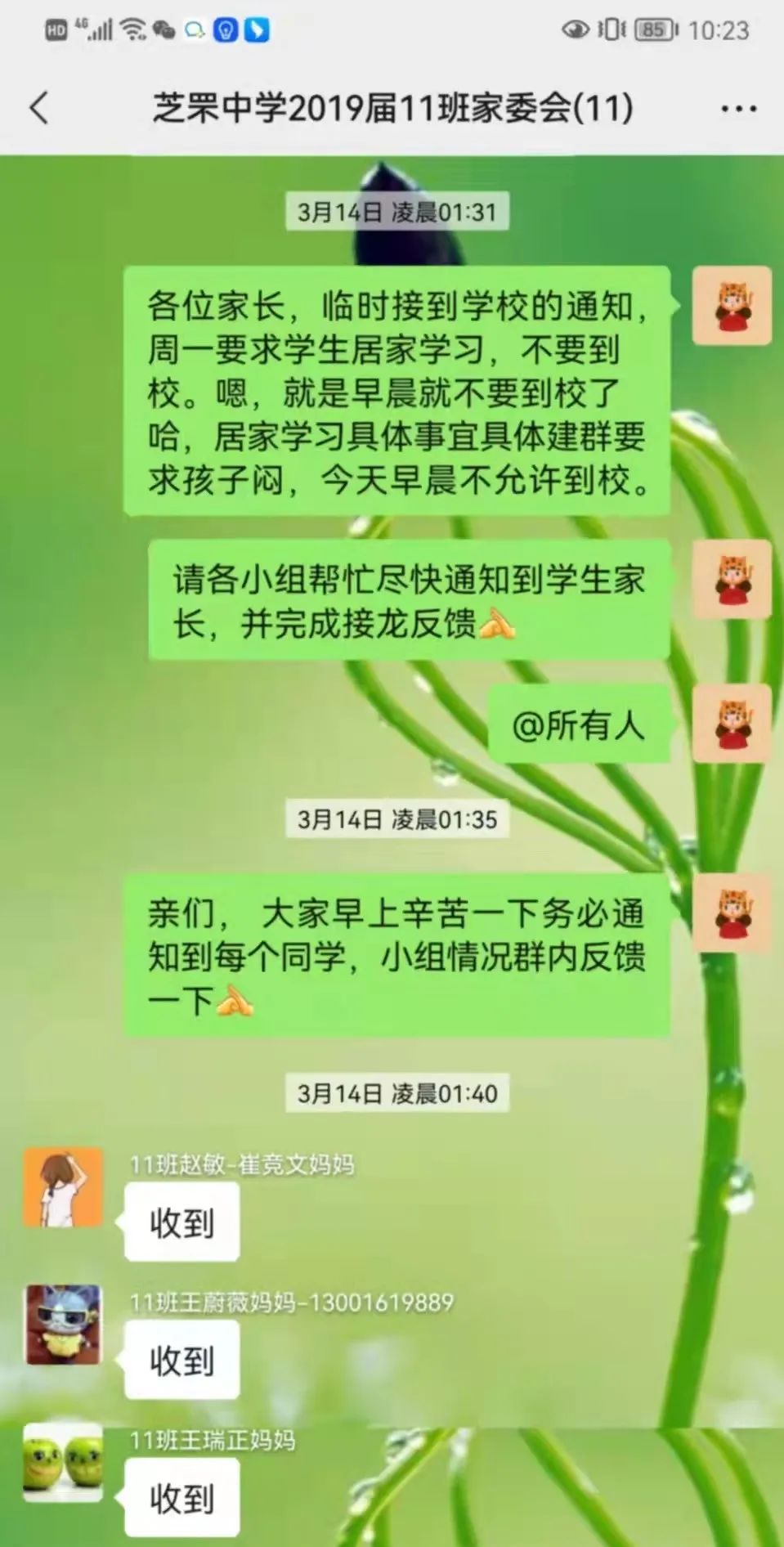This screenshot has height=1547, width=784.
Task: Tap the WeChat notification icon in status bar
Action: click(x=164, y=30)
